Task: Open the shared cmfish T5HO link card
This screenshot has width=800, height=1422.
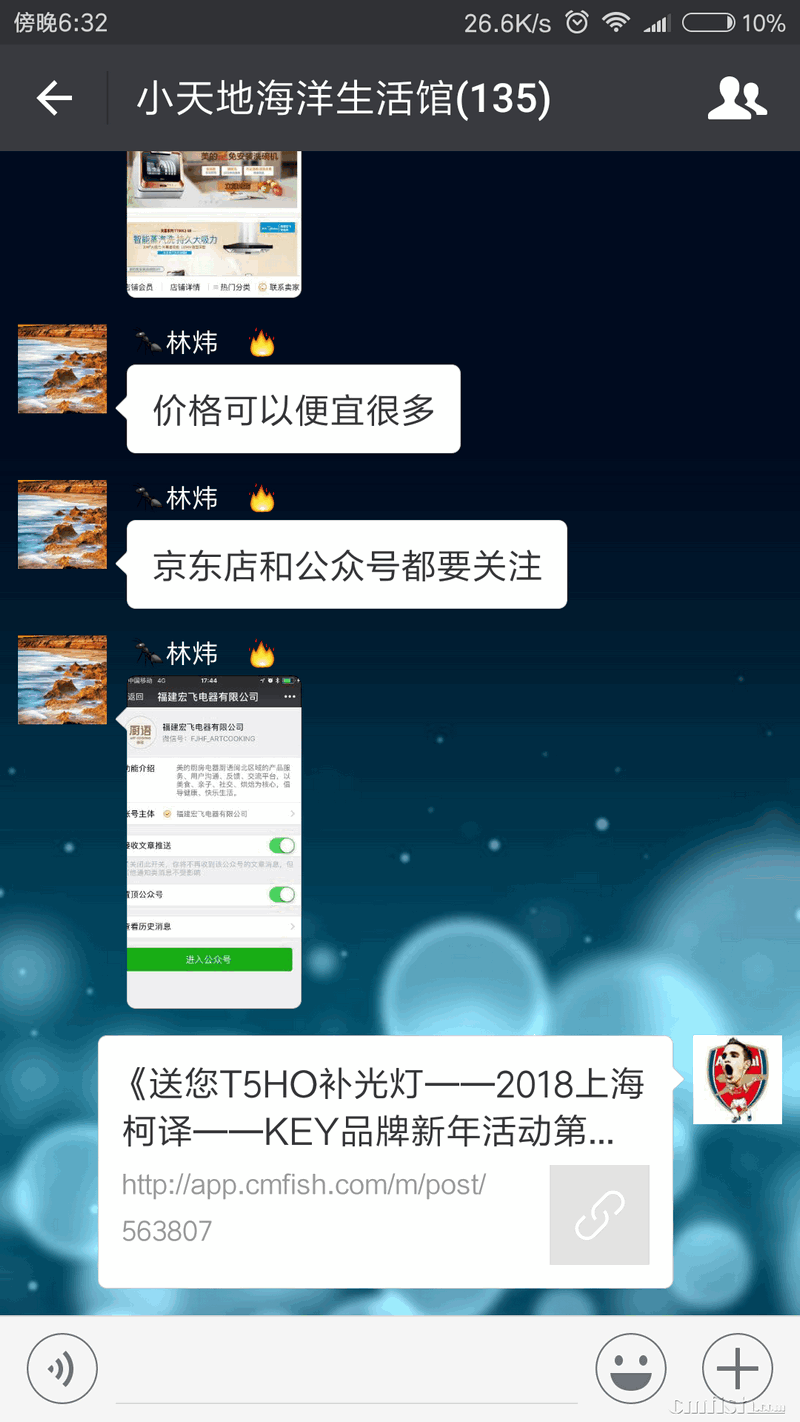Action: pos(385,1162)
